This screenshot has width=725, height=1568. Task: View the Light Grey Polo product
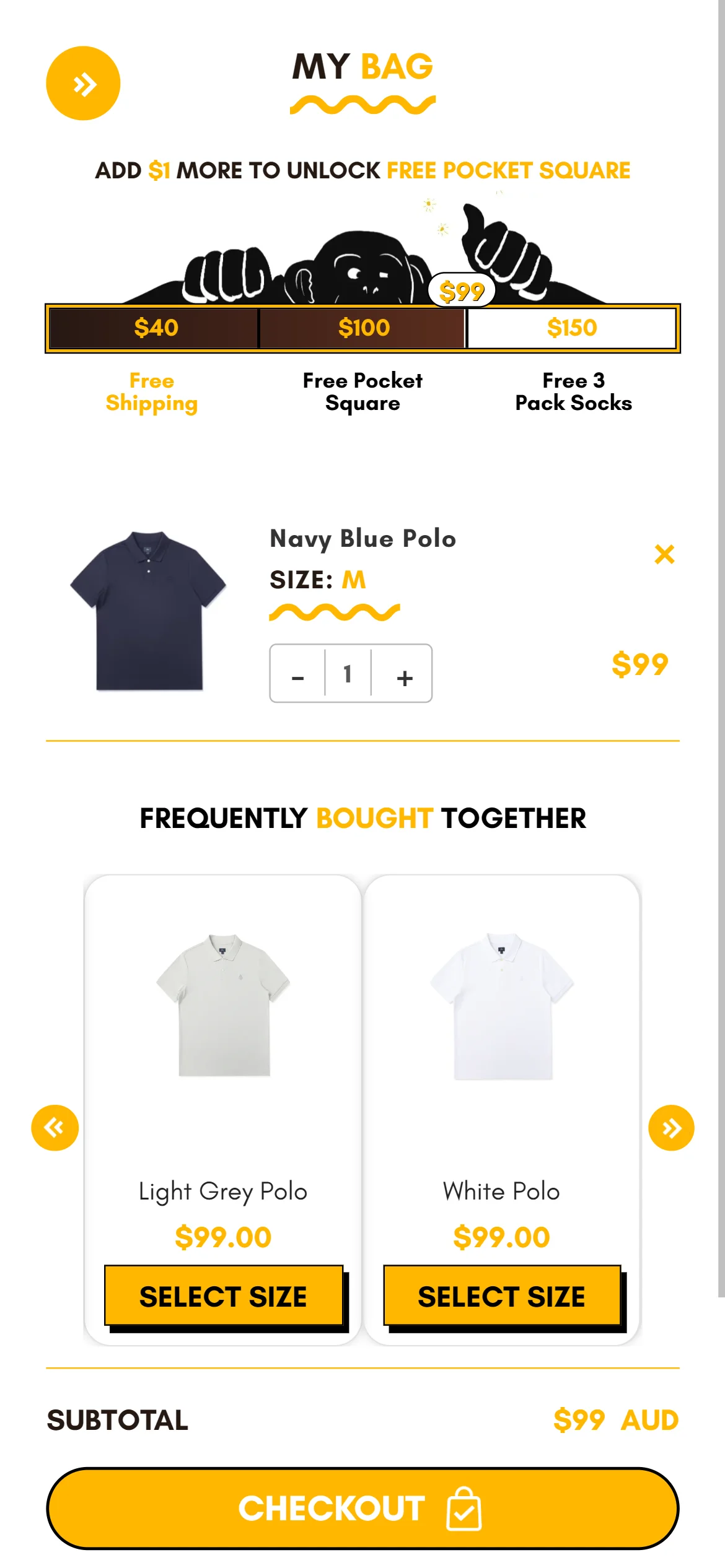pos(223,1006)
